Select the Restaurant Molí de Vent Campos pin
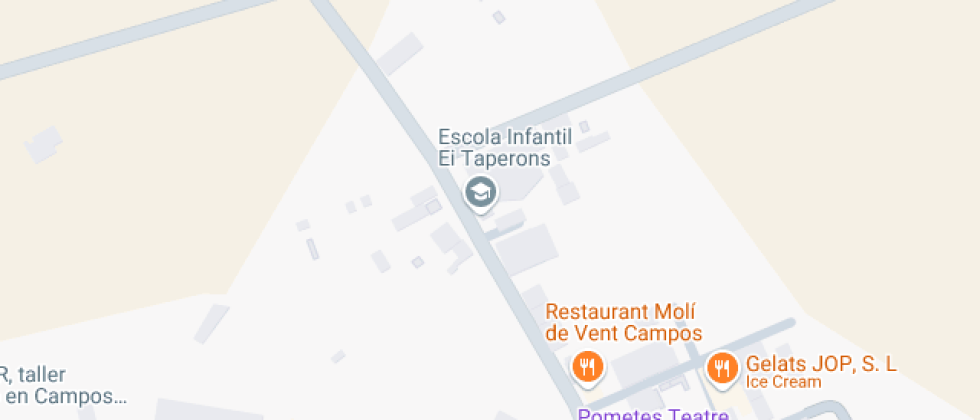Viewport: 980px width, 420px height. click(x=588, y=366)
